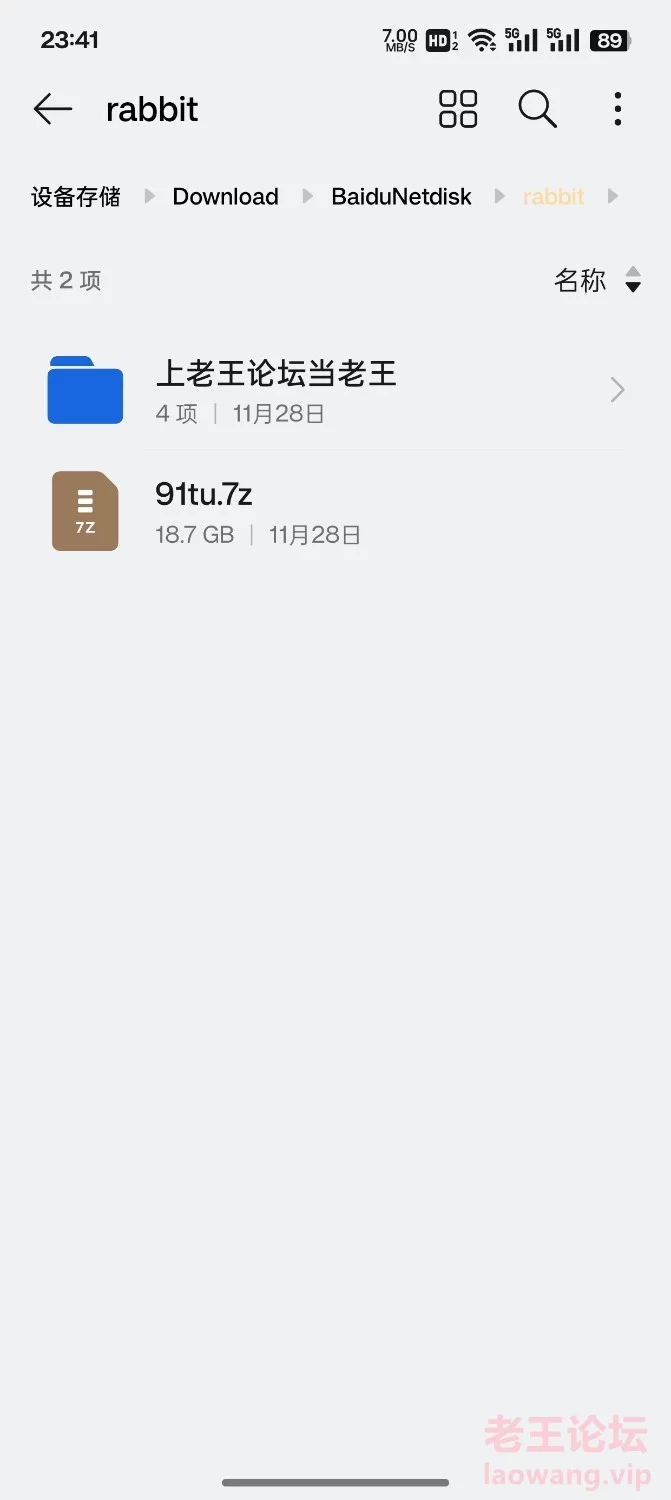Open the 91tu.7z archive file

[x=335, y=511]
